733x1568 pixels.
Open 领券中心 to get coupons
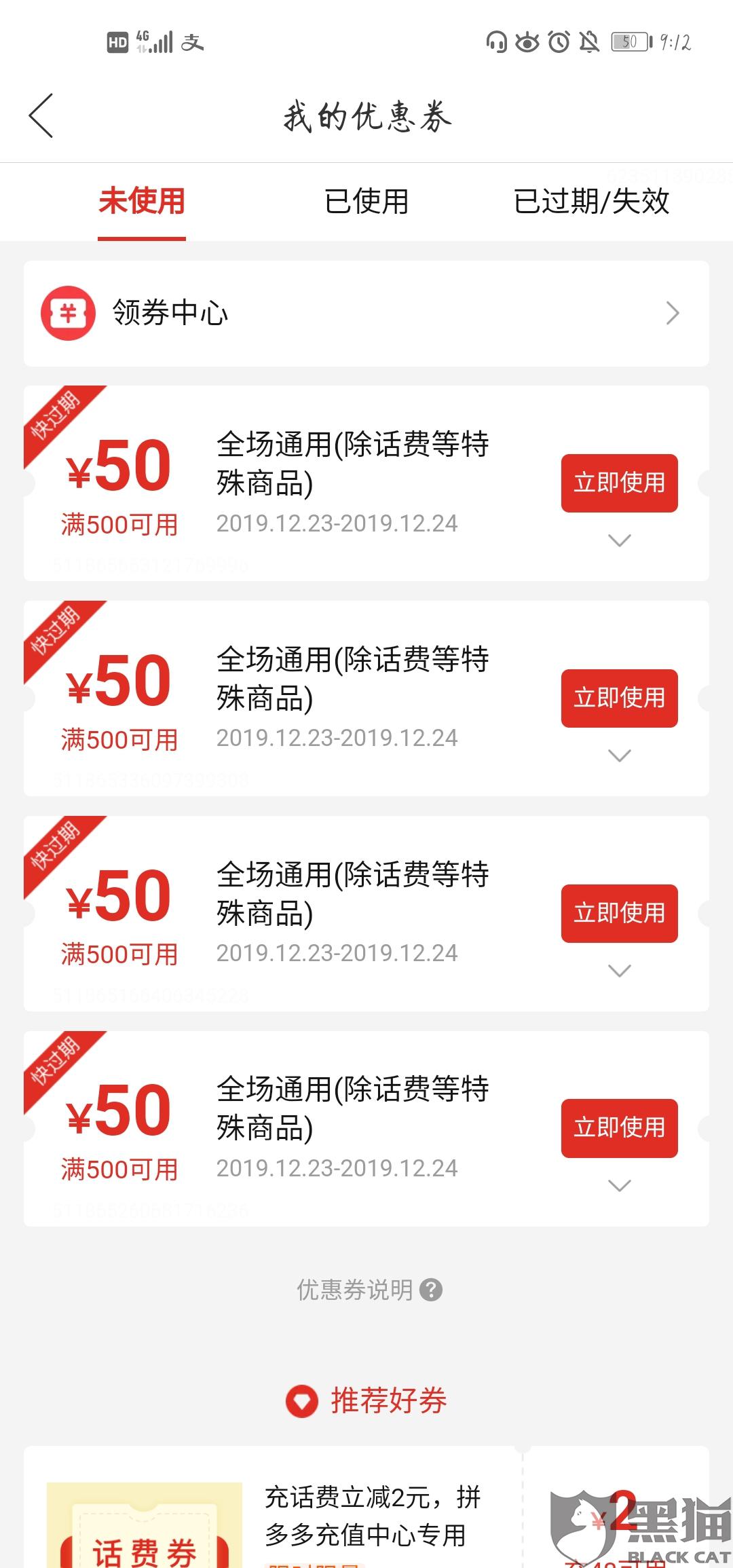(366, 314)
